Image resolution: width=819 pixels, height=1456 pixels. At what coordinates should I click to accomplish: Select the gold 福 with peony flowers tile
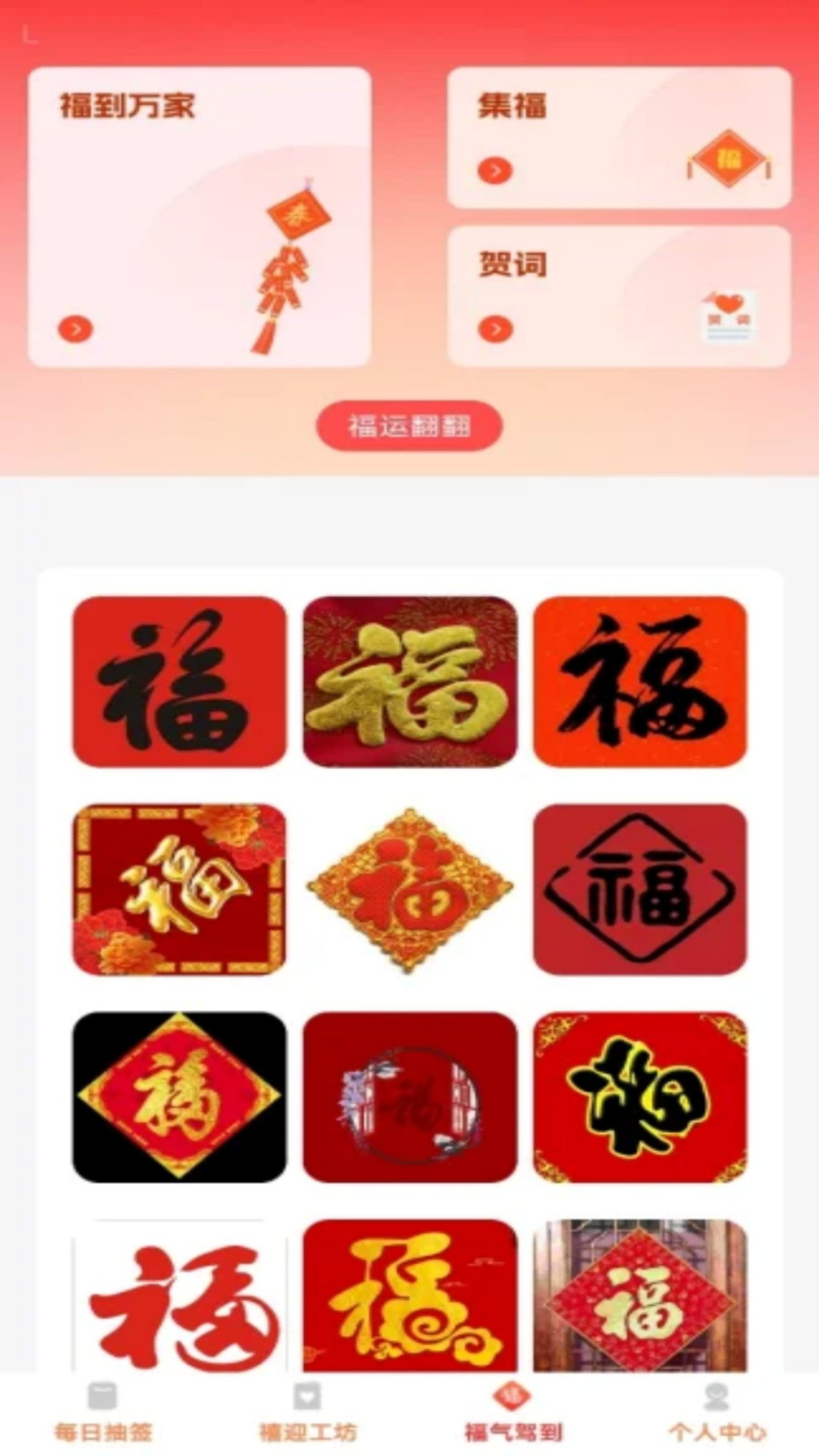click(x=179, y=889)
